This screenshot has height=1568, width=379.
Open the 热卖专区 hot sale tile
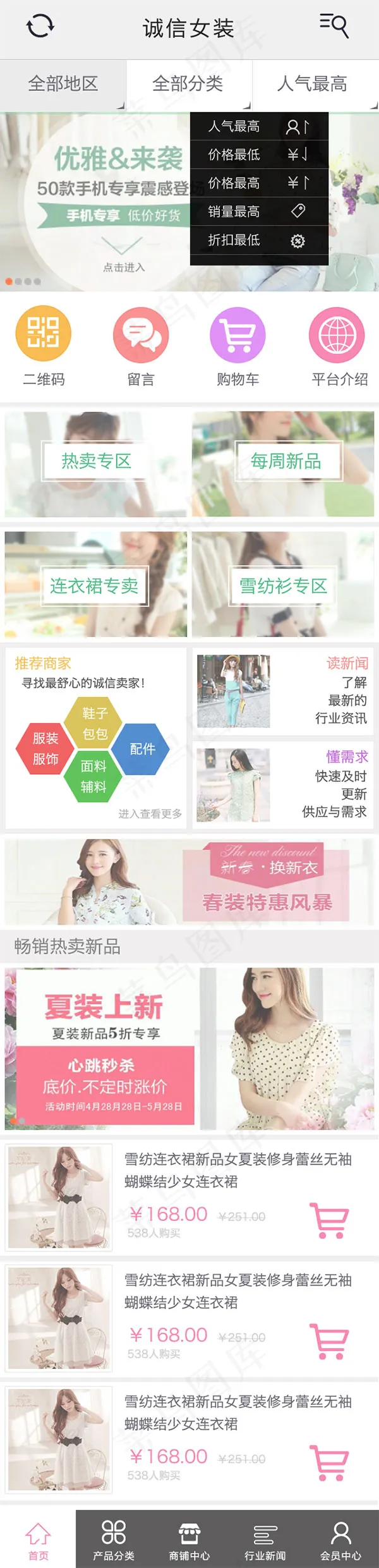(x=96, y=461)
